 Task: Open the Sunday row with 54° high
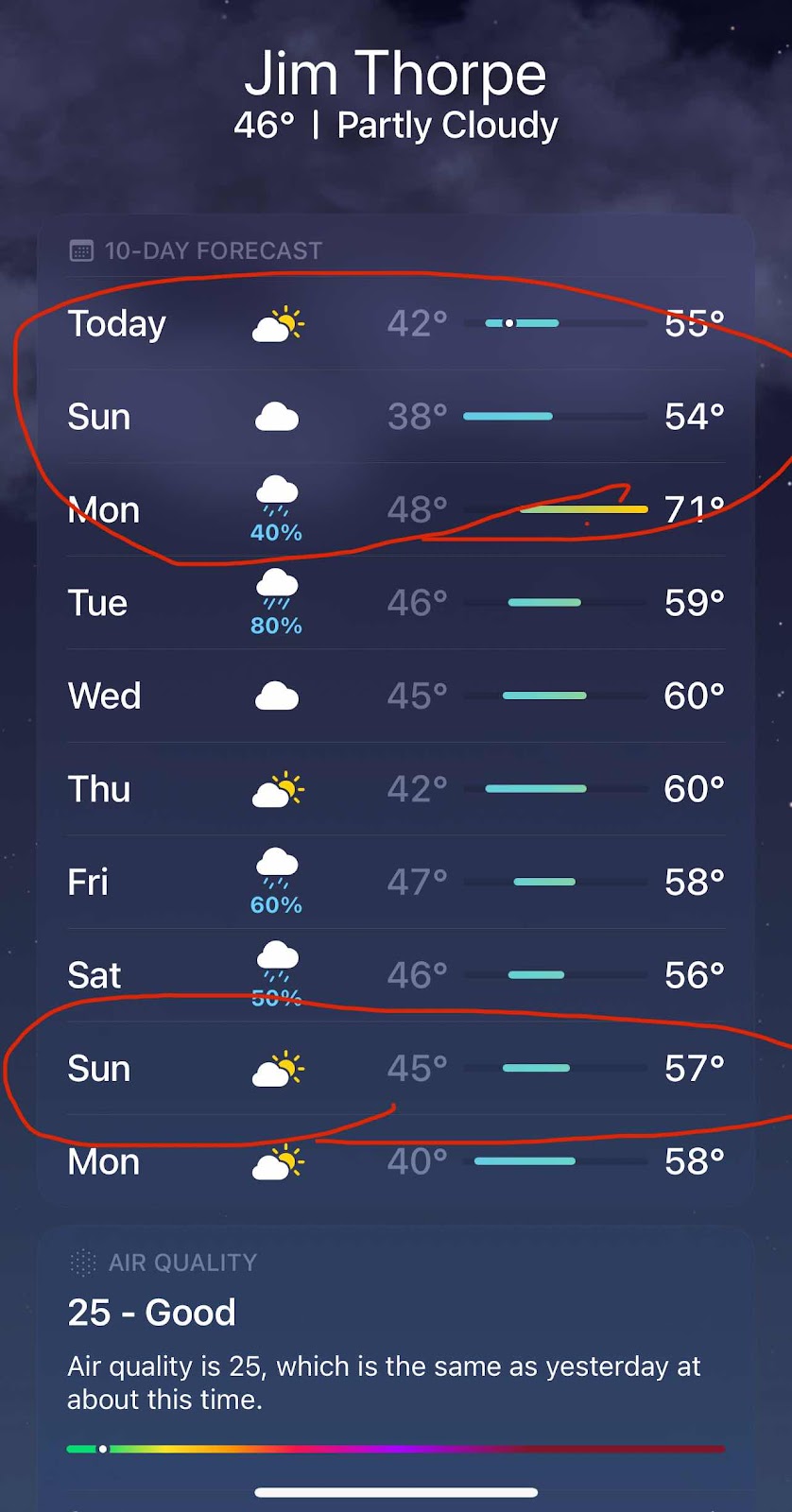tap(396, 417)
